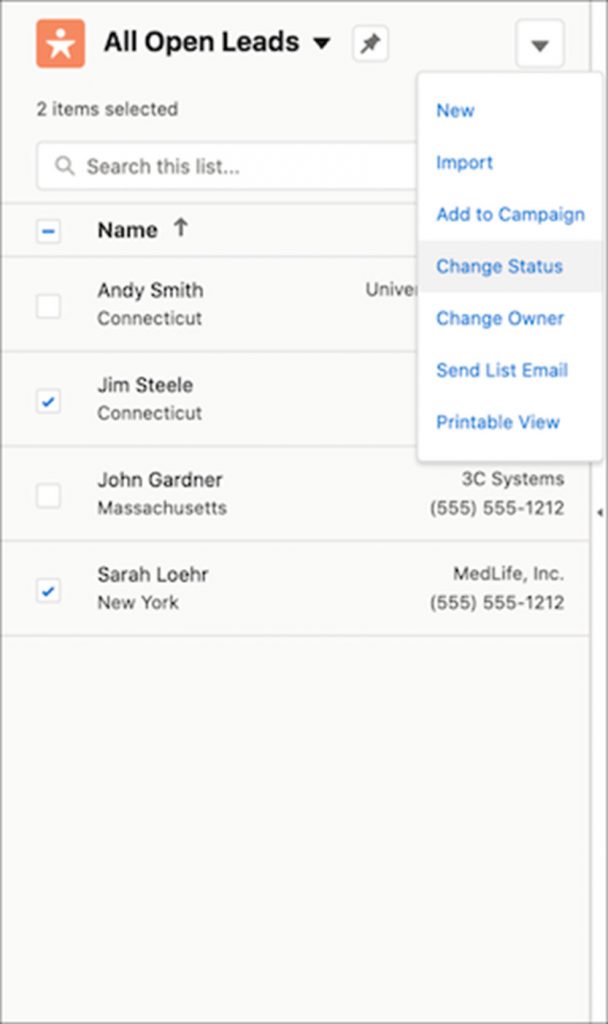Tap Add to Campaign option
The height and width of the screenshot is (1024, 608).
(510, 215)
